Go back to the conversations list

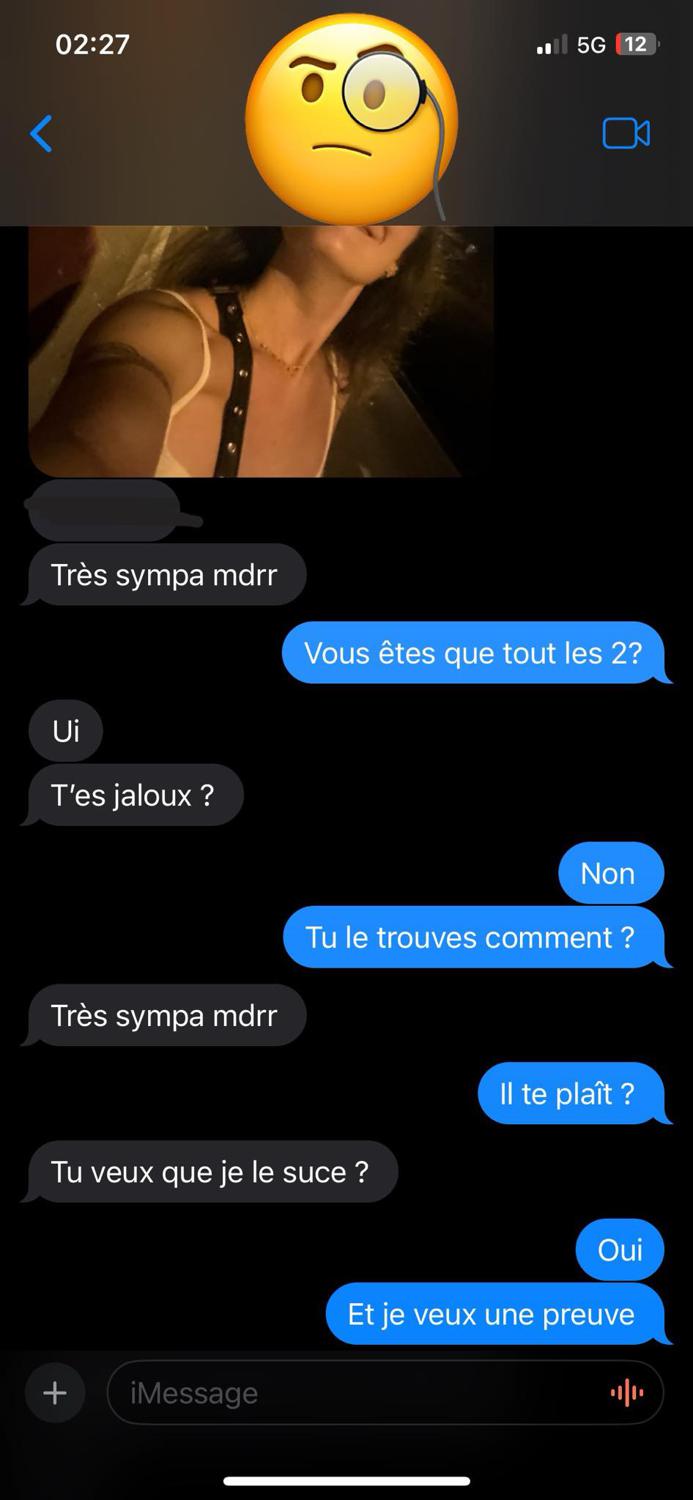(x=41, y=133)
